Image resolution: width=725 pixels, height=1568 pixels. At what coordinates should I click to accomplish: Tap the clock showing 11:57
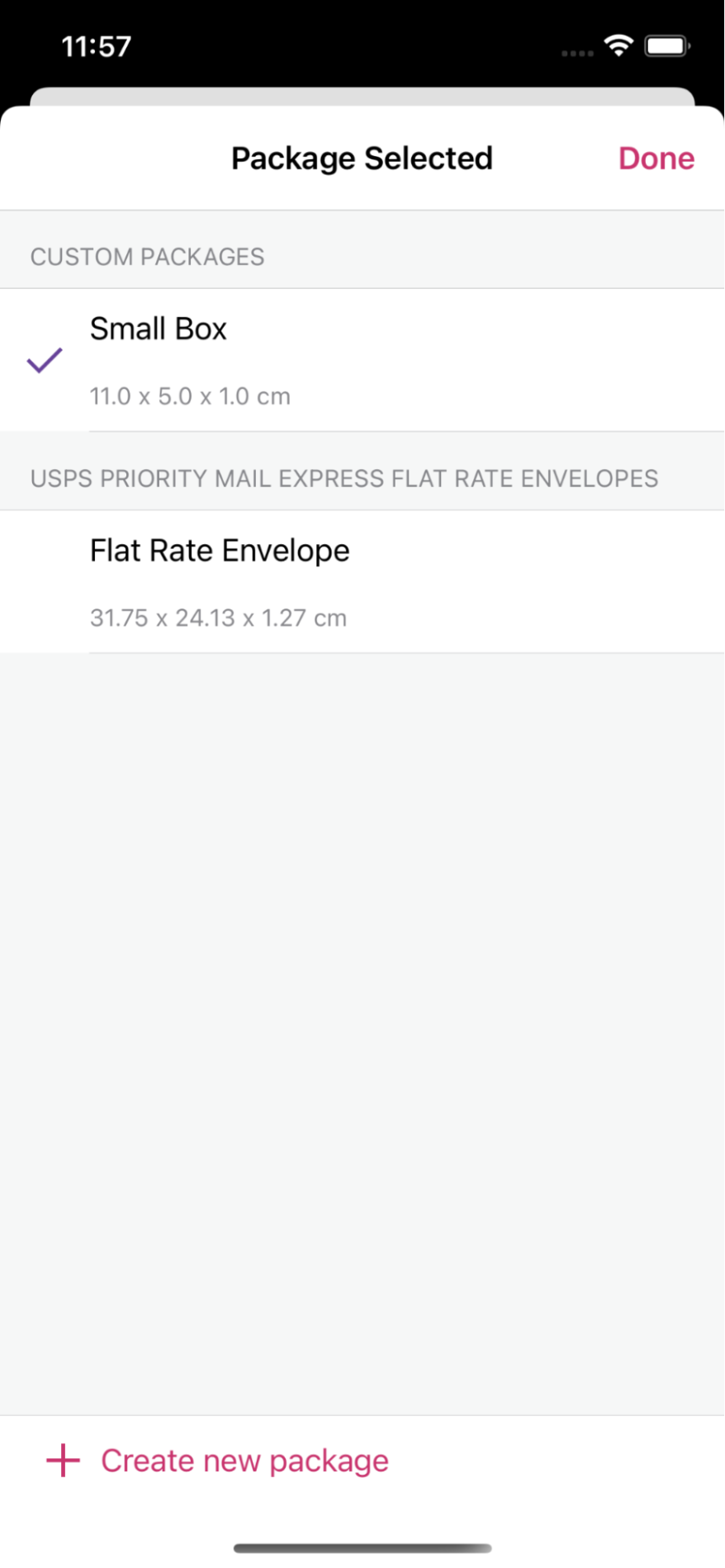click(x=96, y=45)
